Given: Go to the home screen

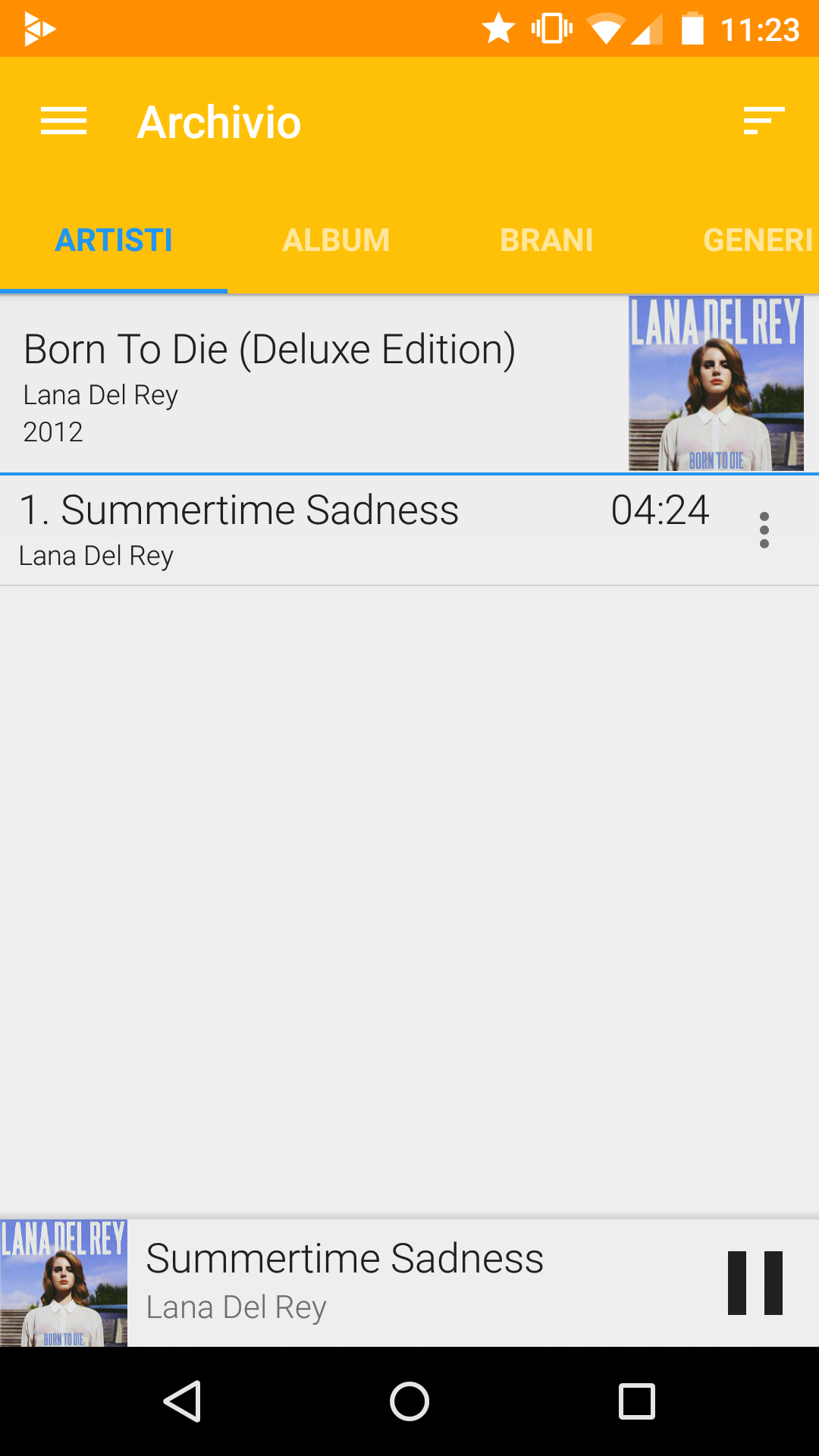Looking at the screenshot, I should (x=409, y=1401).
